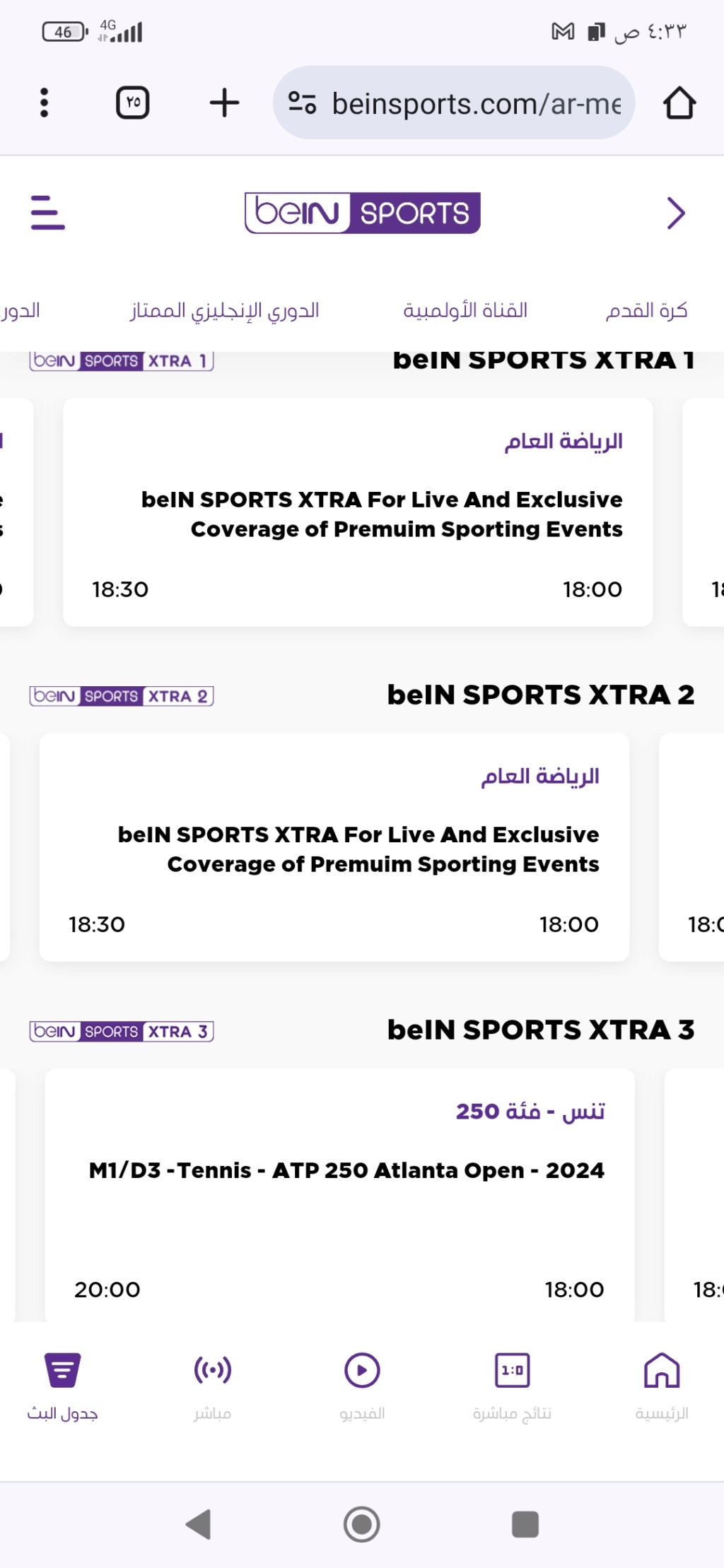
Task: Select the القناة الأولمبية category
Action: click(x=465, y=310)
